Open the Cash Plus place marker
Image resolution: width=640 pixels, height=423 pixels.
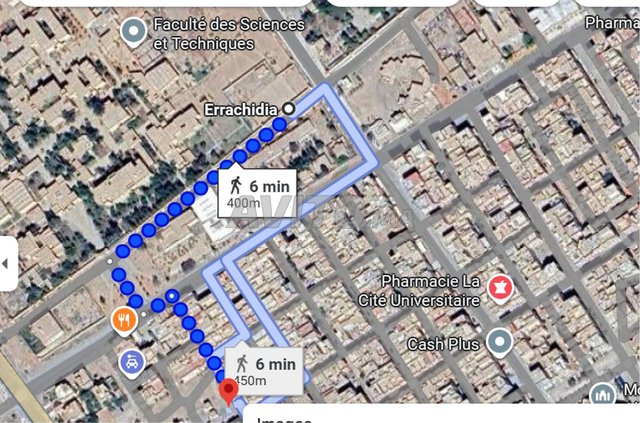[499, 344]
